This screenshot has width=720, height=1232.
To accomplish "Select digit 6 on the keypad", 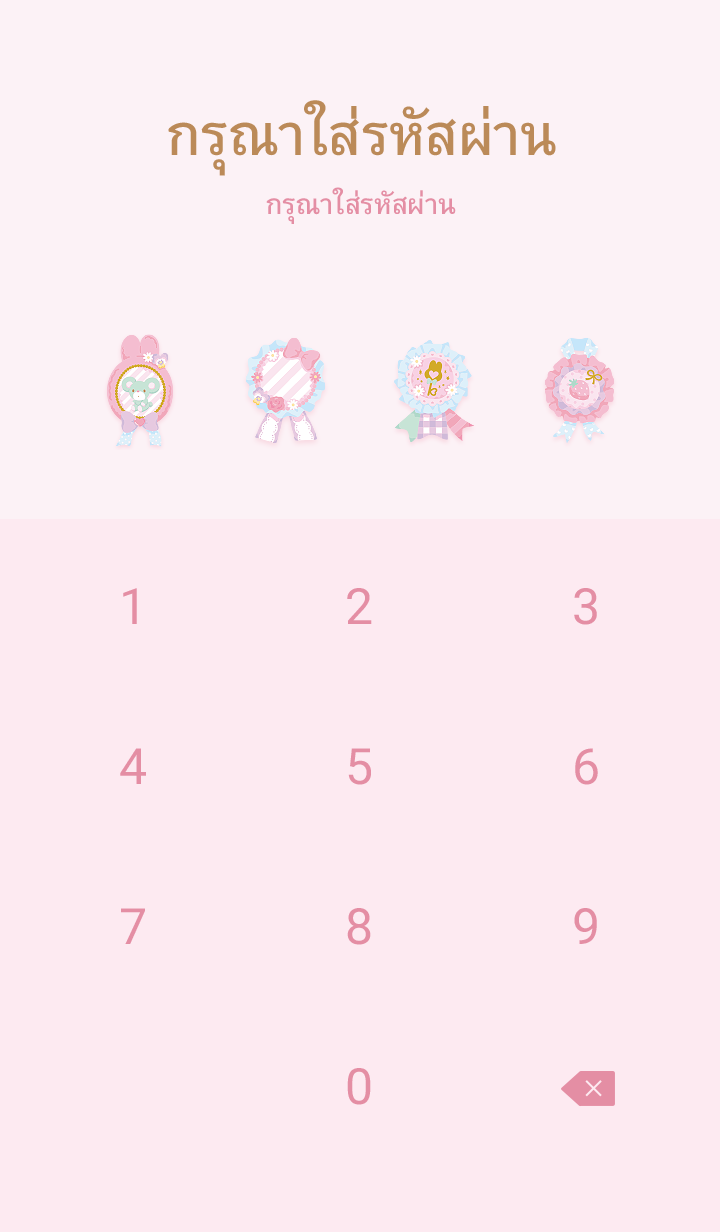I will coord(585,767).
